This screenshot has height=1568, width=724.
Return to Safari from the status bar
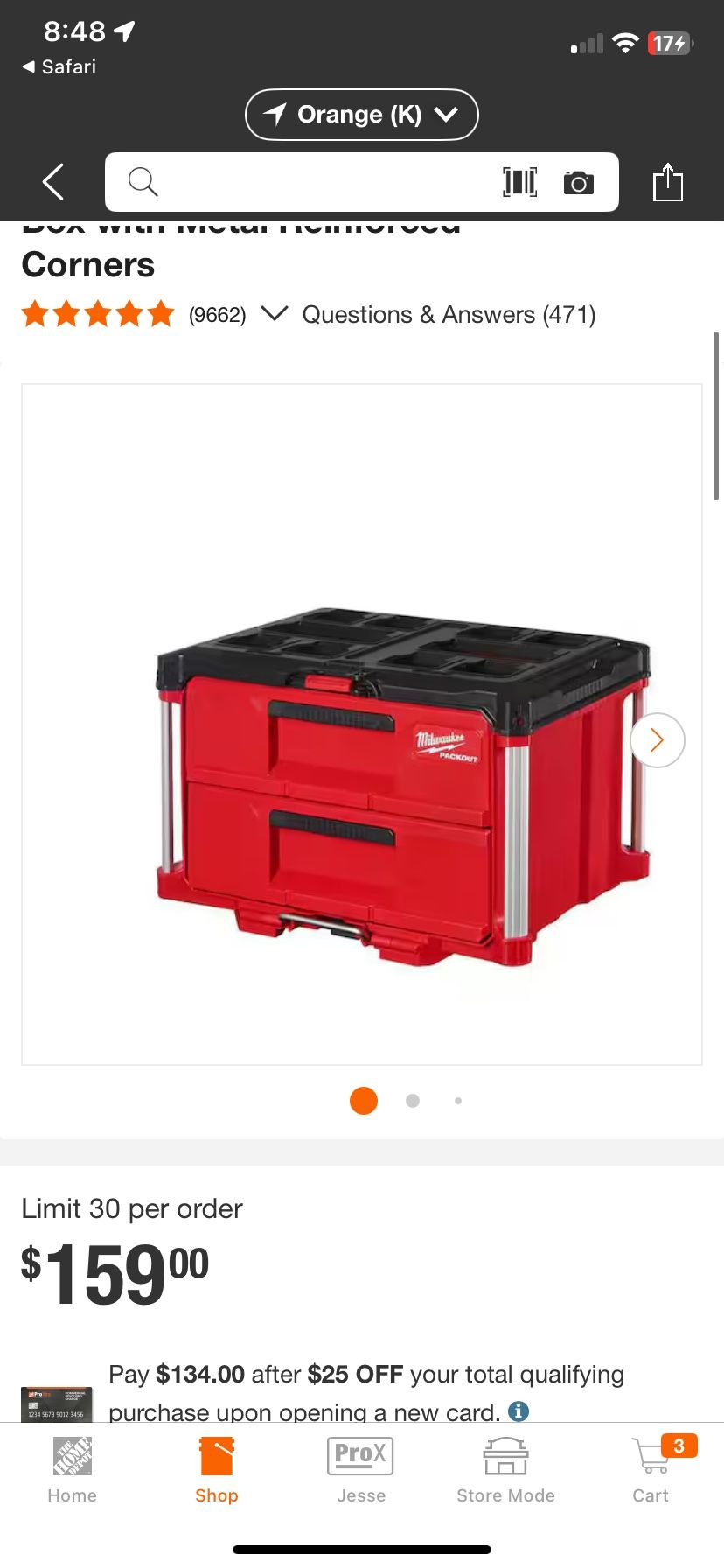pyautogui.click(x=59, y=66)
